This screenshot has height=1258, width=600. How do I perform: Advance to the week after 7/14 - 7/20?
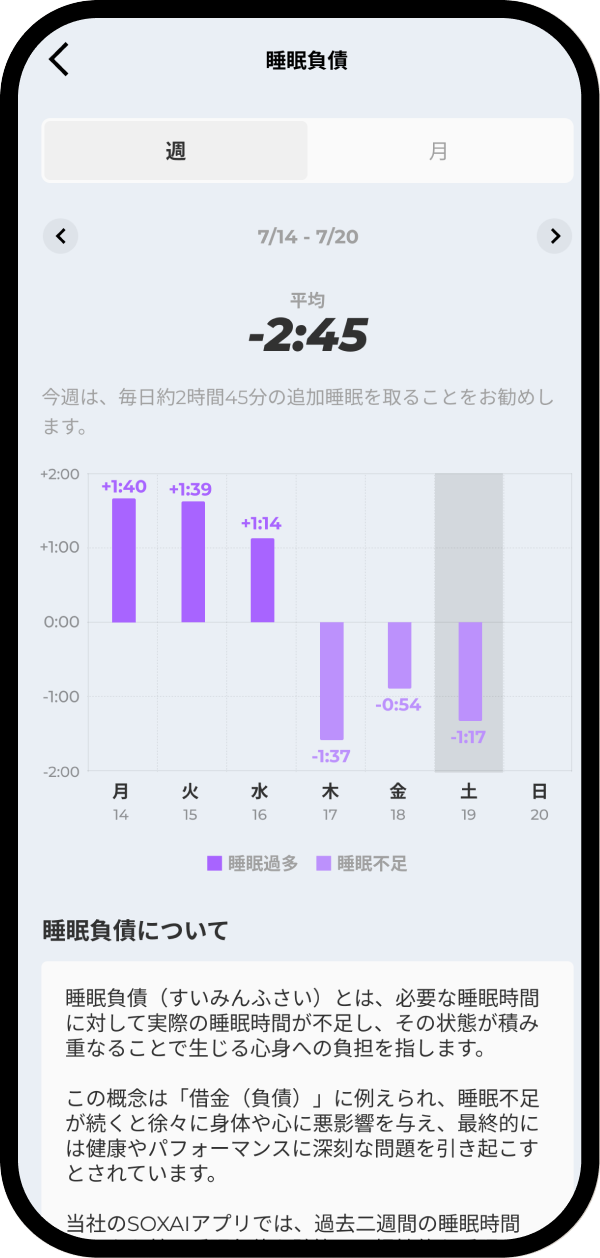pyautogui.click(x=554, y=237)
